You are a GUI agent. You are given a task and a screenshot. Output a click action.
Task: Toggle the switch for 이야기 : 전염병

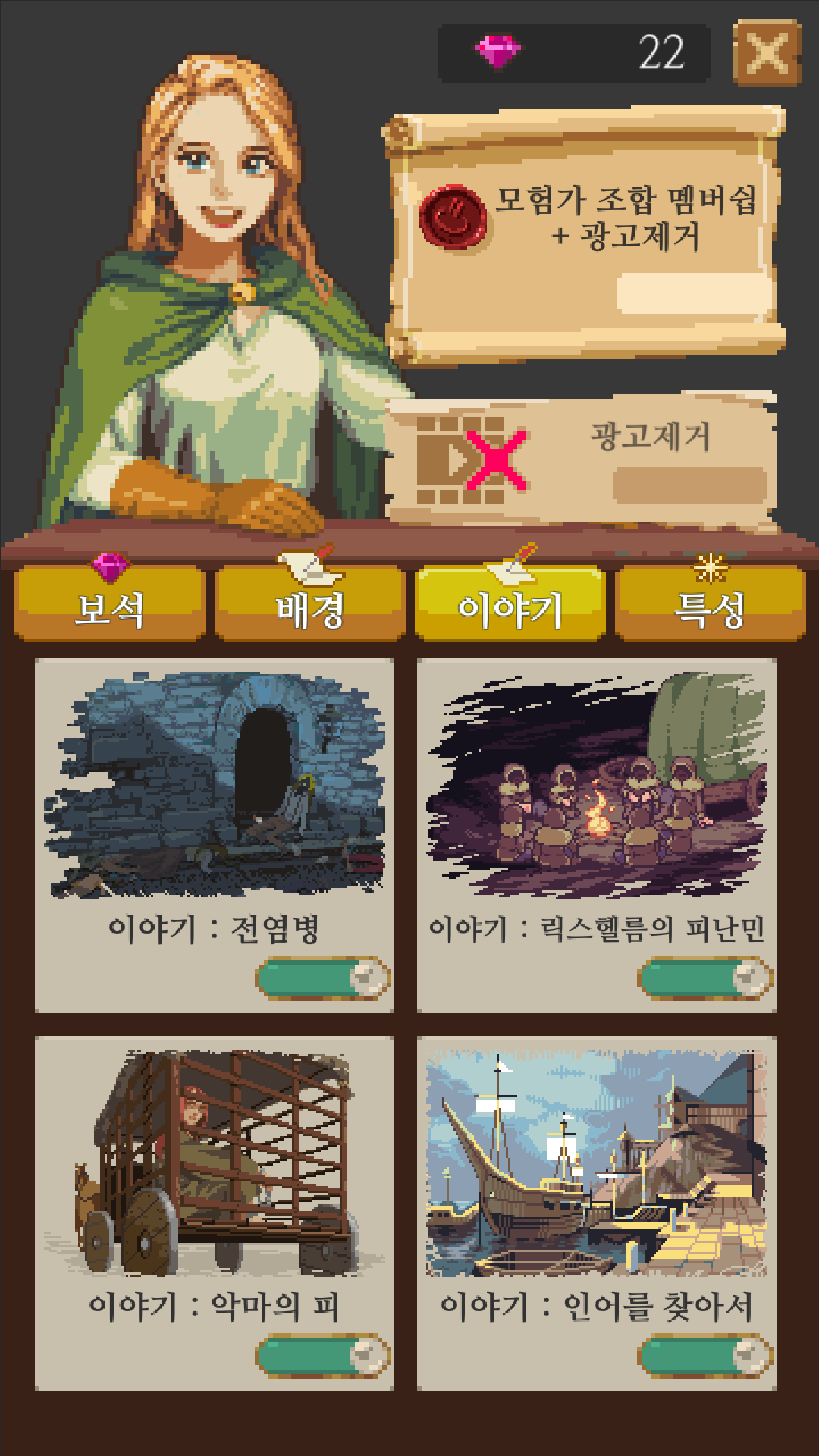[324, 978]
